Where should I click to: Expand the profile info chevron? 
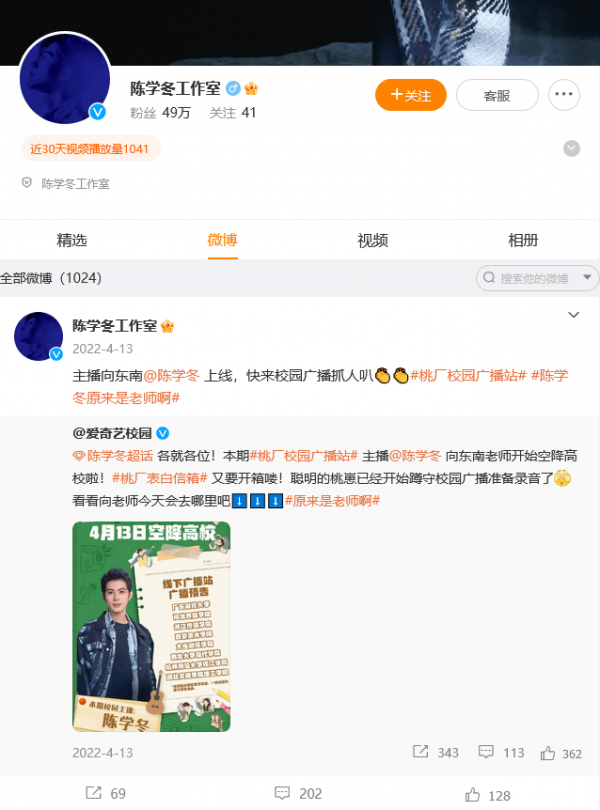571,149
